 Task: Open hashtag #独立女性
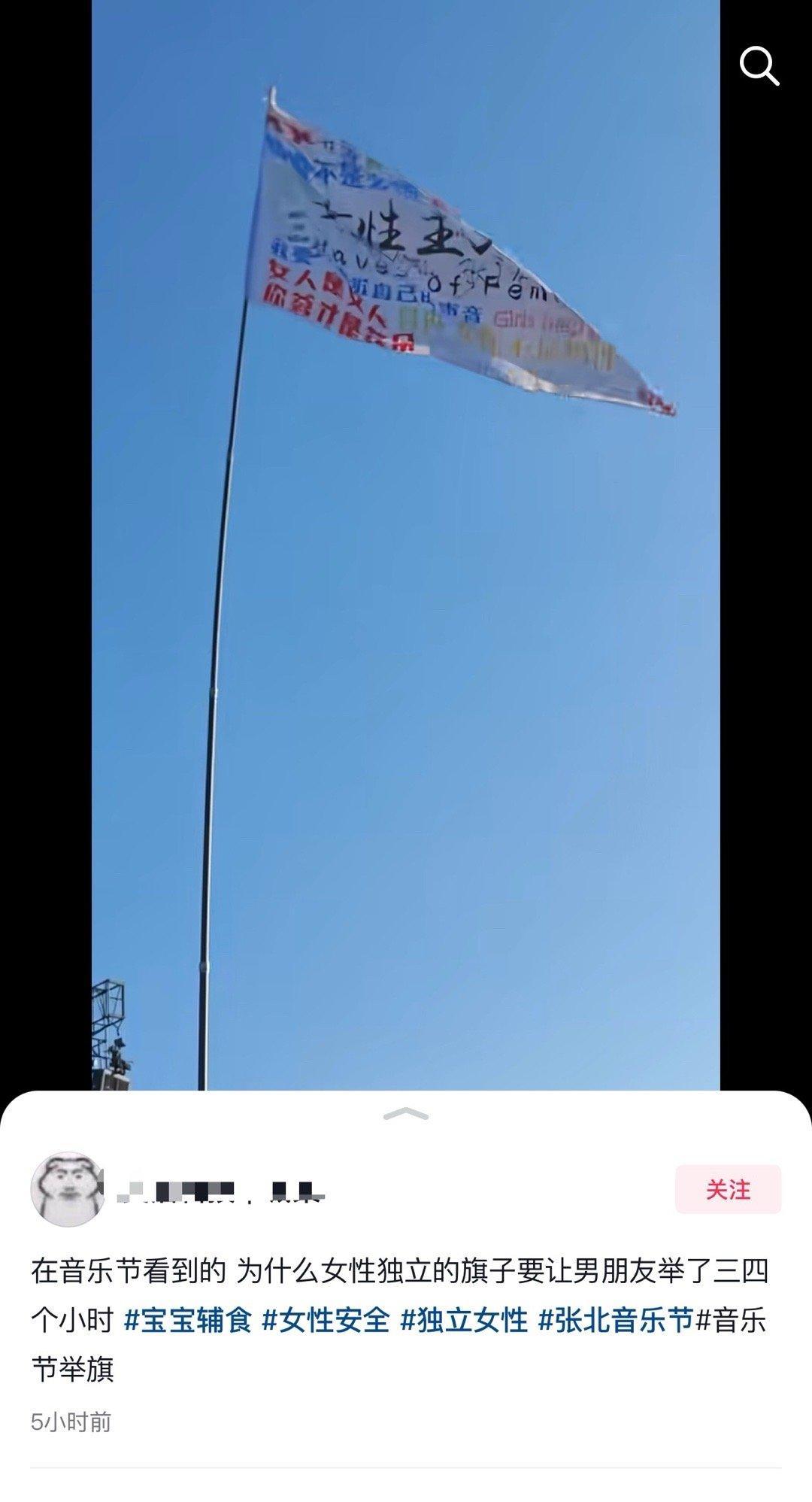[x=464, y=1320]
